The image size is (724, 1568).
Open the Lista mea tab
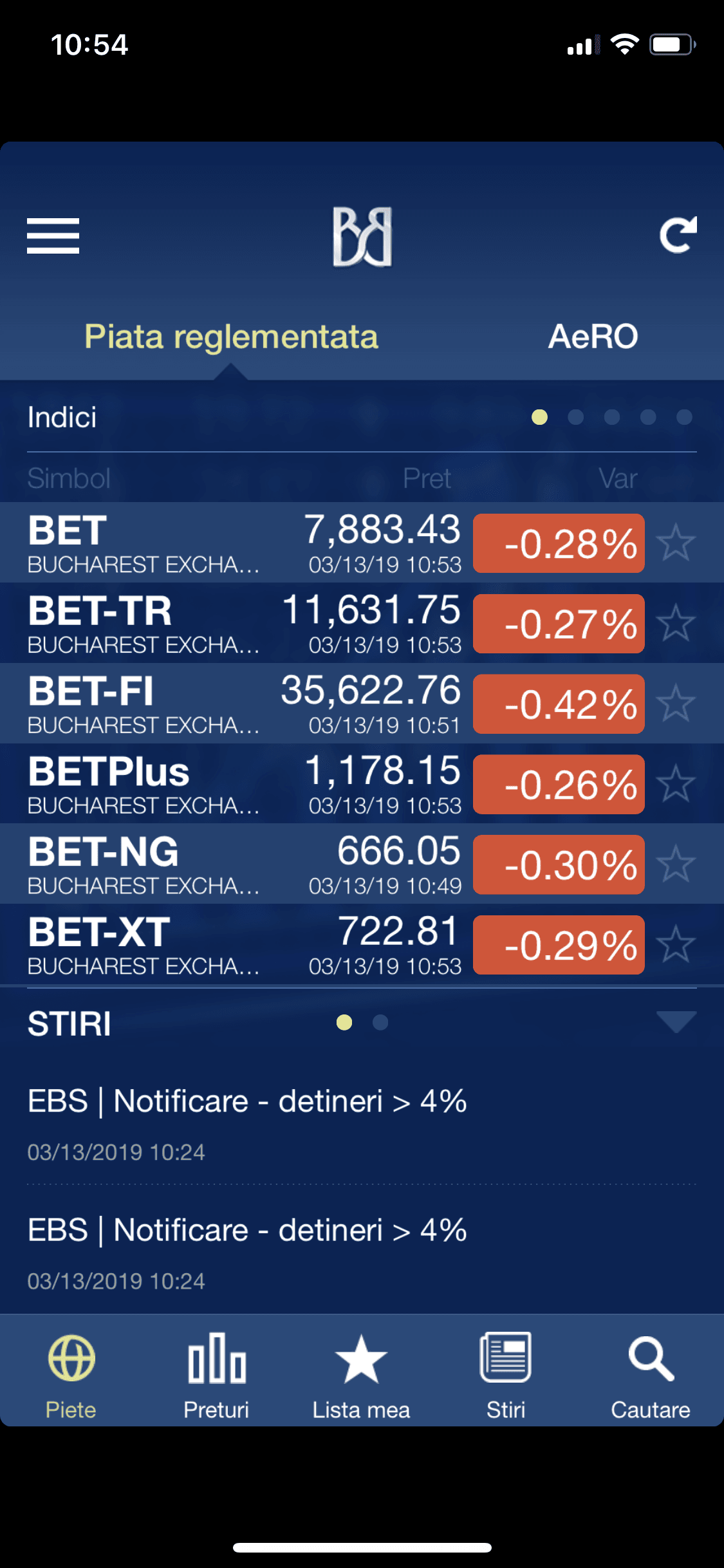(361, 1376)
